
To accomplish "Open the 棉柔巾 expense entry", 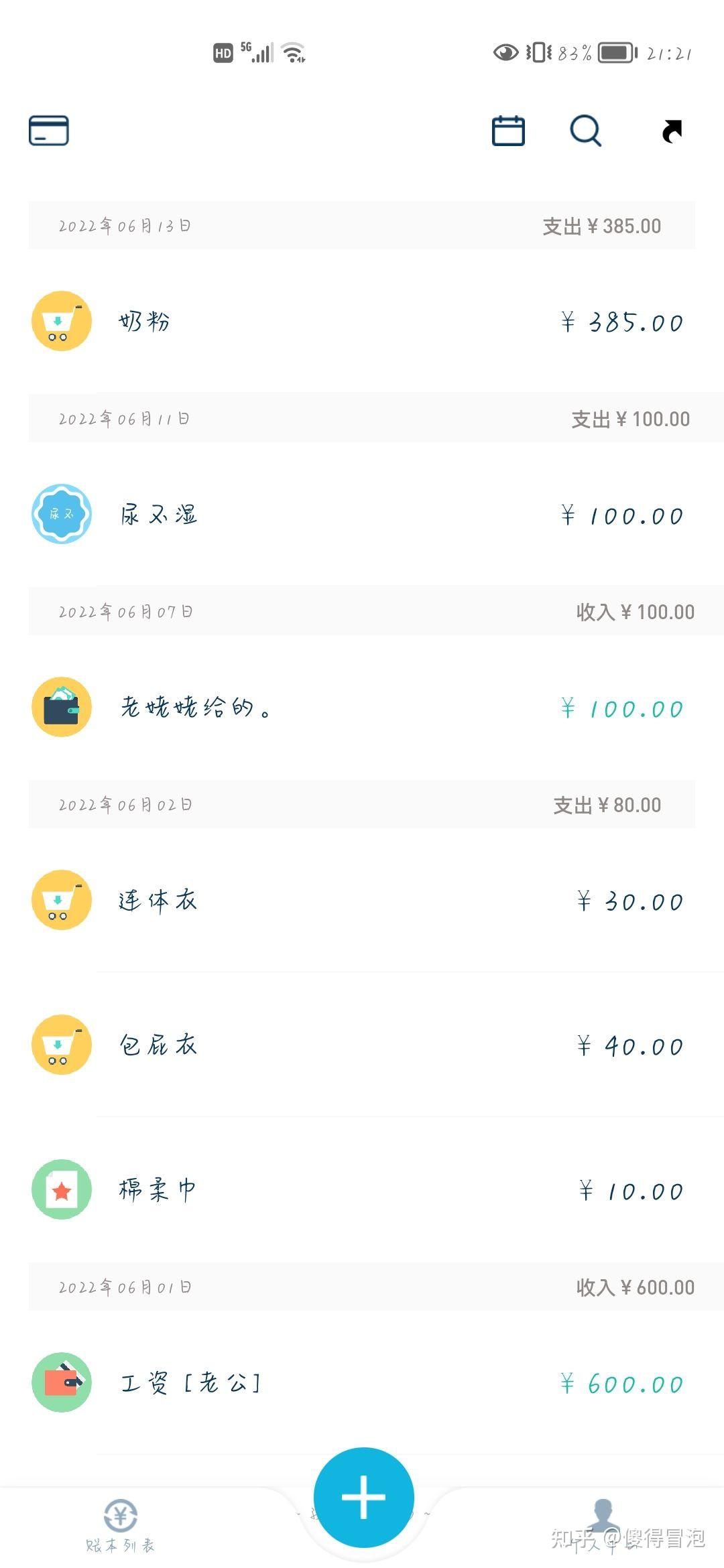I will pyautogui.click(x=362, y=1190).
